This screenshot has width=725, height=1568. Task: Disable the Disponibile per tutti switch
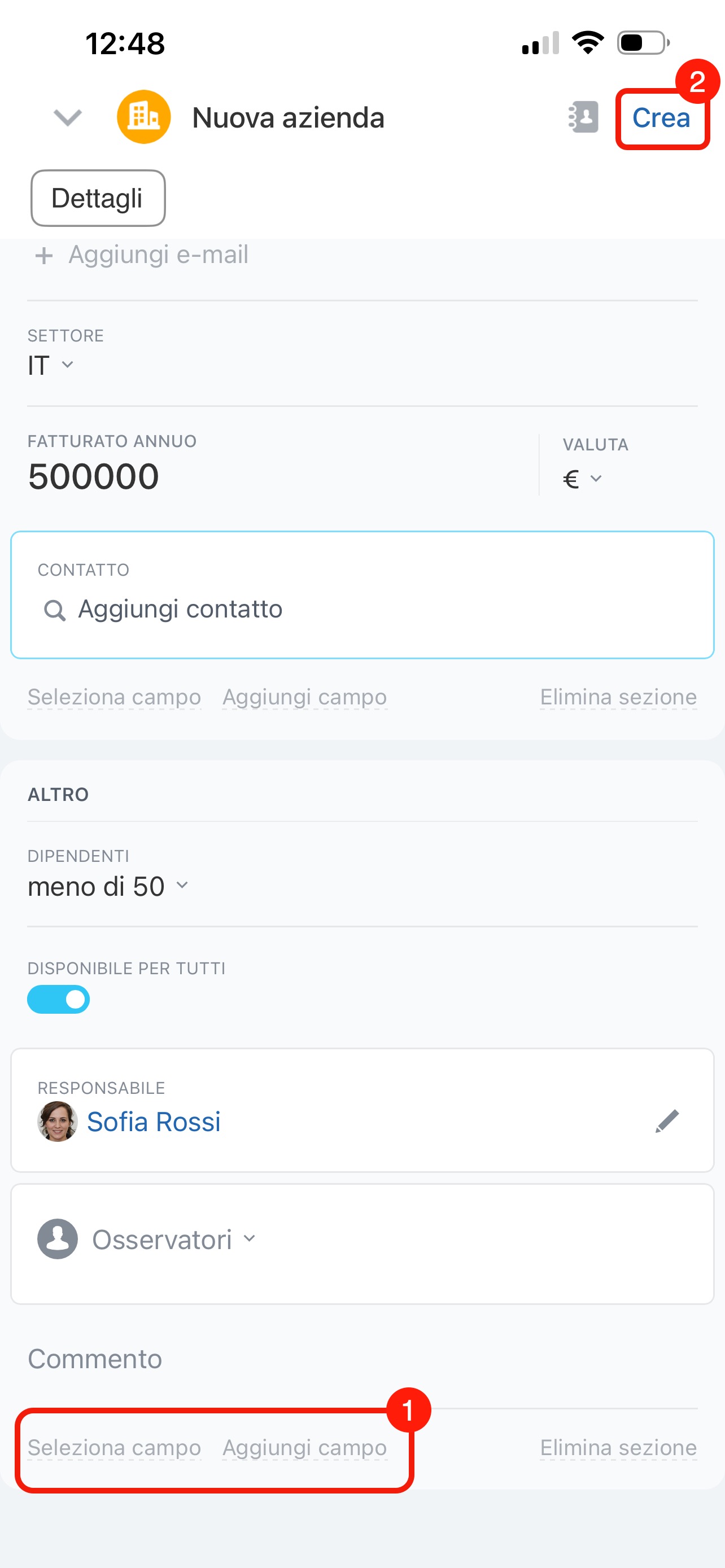point(58,1000)
